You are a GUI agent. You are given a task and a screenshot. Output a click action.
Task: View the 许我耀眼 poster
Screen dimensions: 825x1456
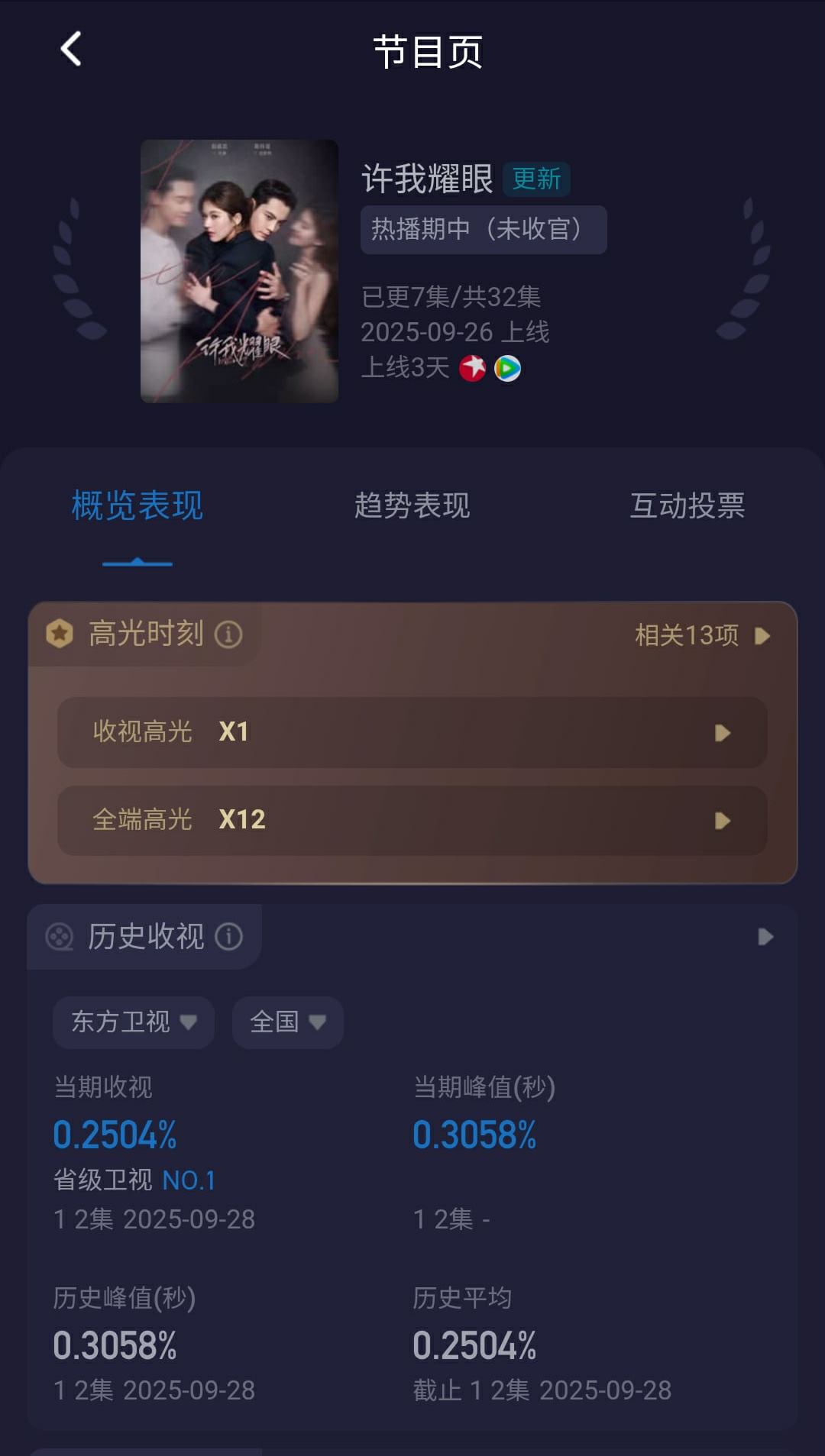click(x=239, y=271)
